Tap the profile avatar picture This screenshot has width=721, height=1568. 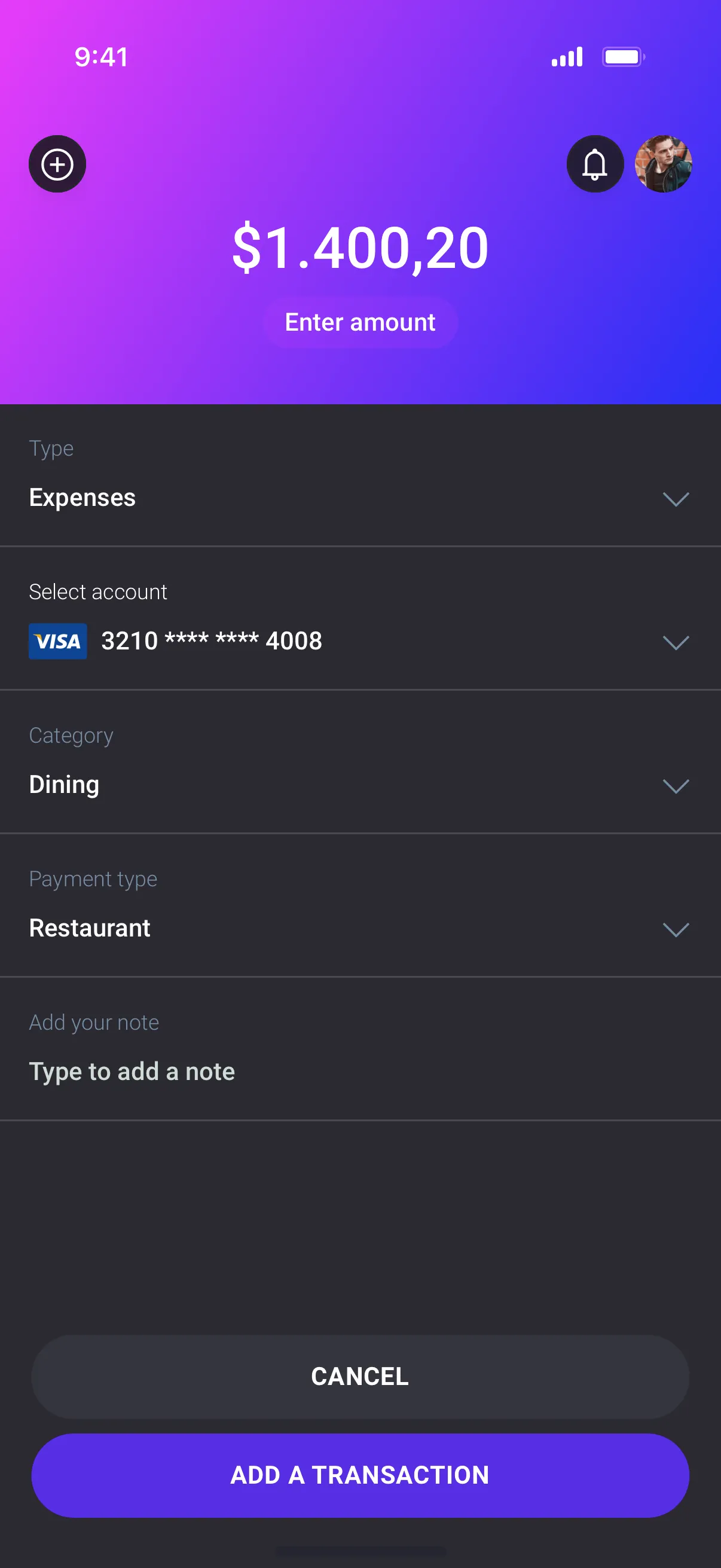click(x=664, y=164)
